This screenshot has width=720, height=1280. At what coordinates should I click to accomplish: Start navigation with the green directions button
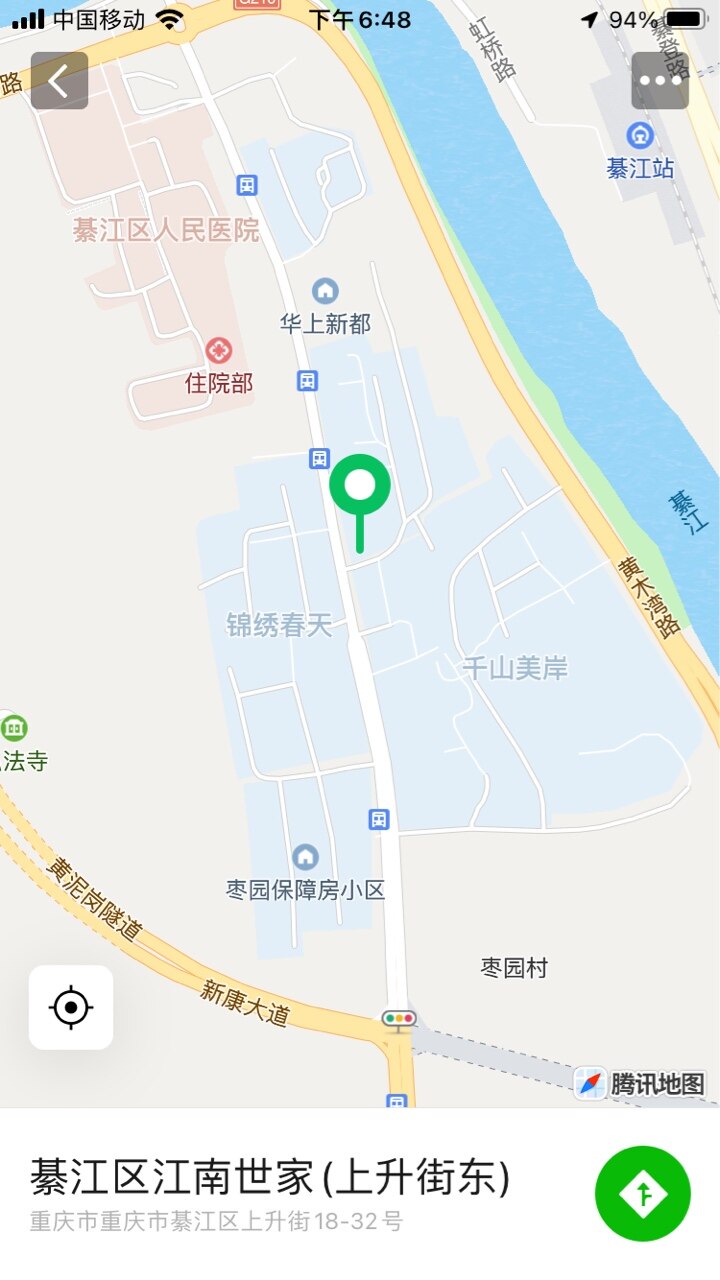(643, 1194)
